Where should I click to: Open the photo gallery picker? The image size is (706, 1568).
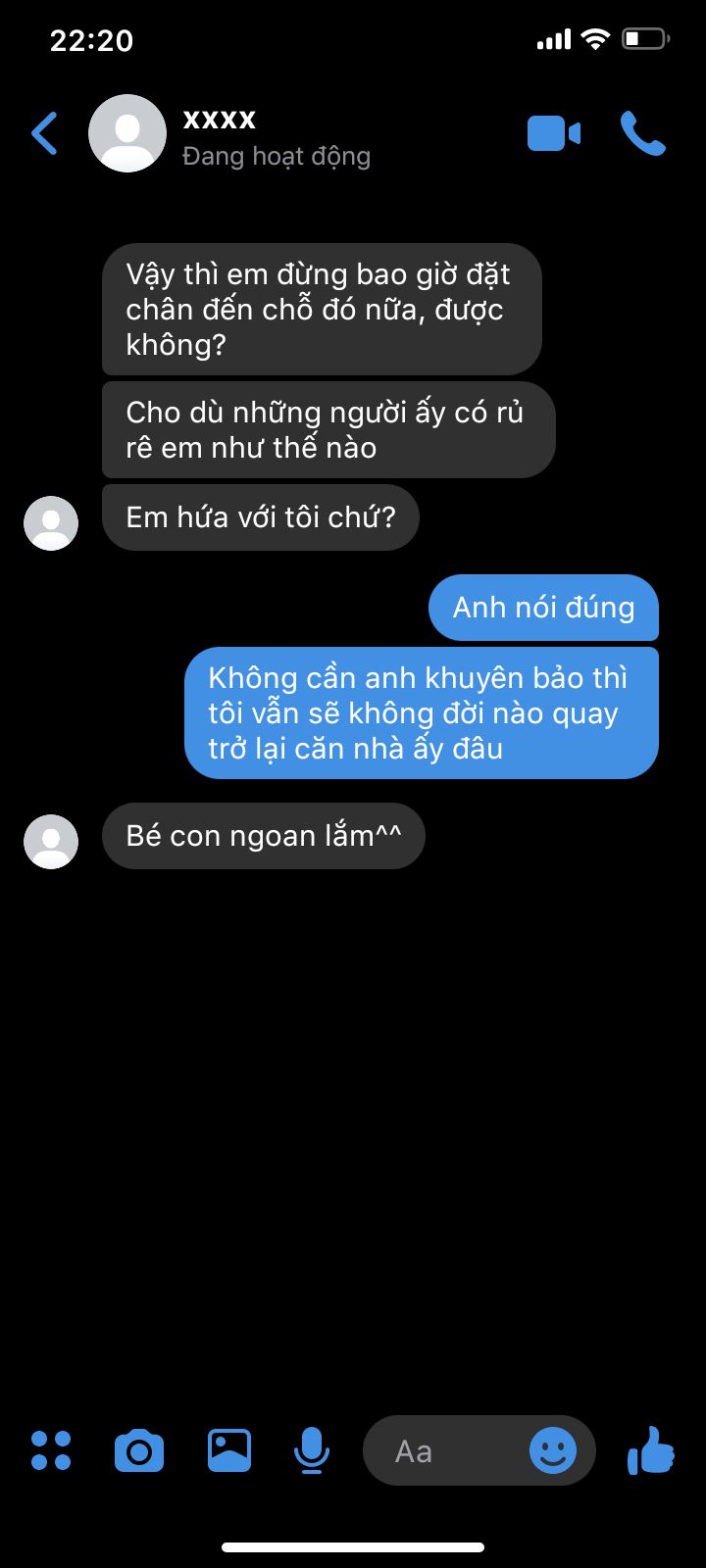228,1450
